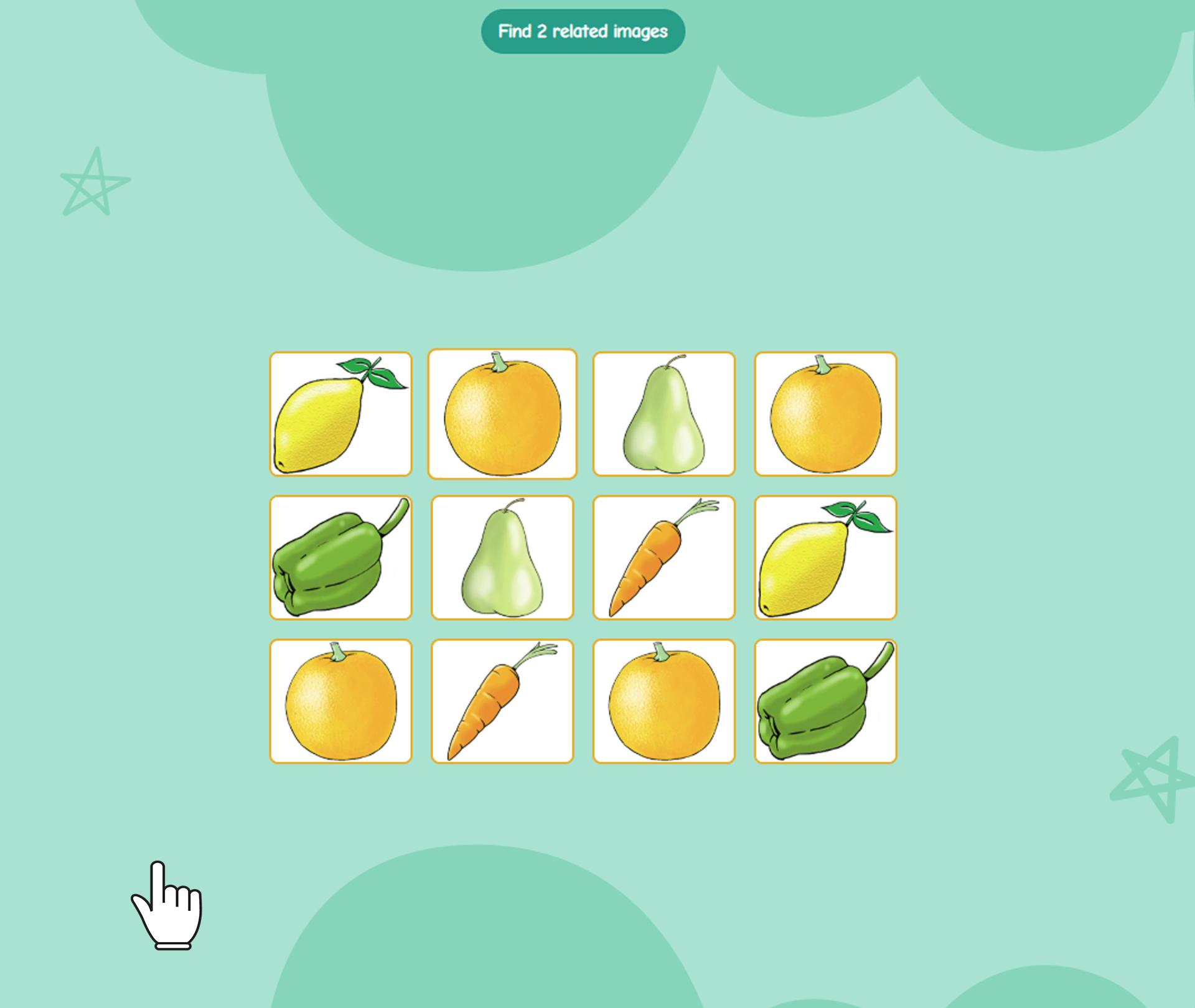Tap the green pepper in the bottom row
Image resolution: width=1195 pixels, height=1008 pixels.
(x=825, y=701)
